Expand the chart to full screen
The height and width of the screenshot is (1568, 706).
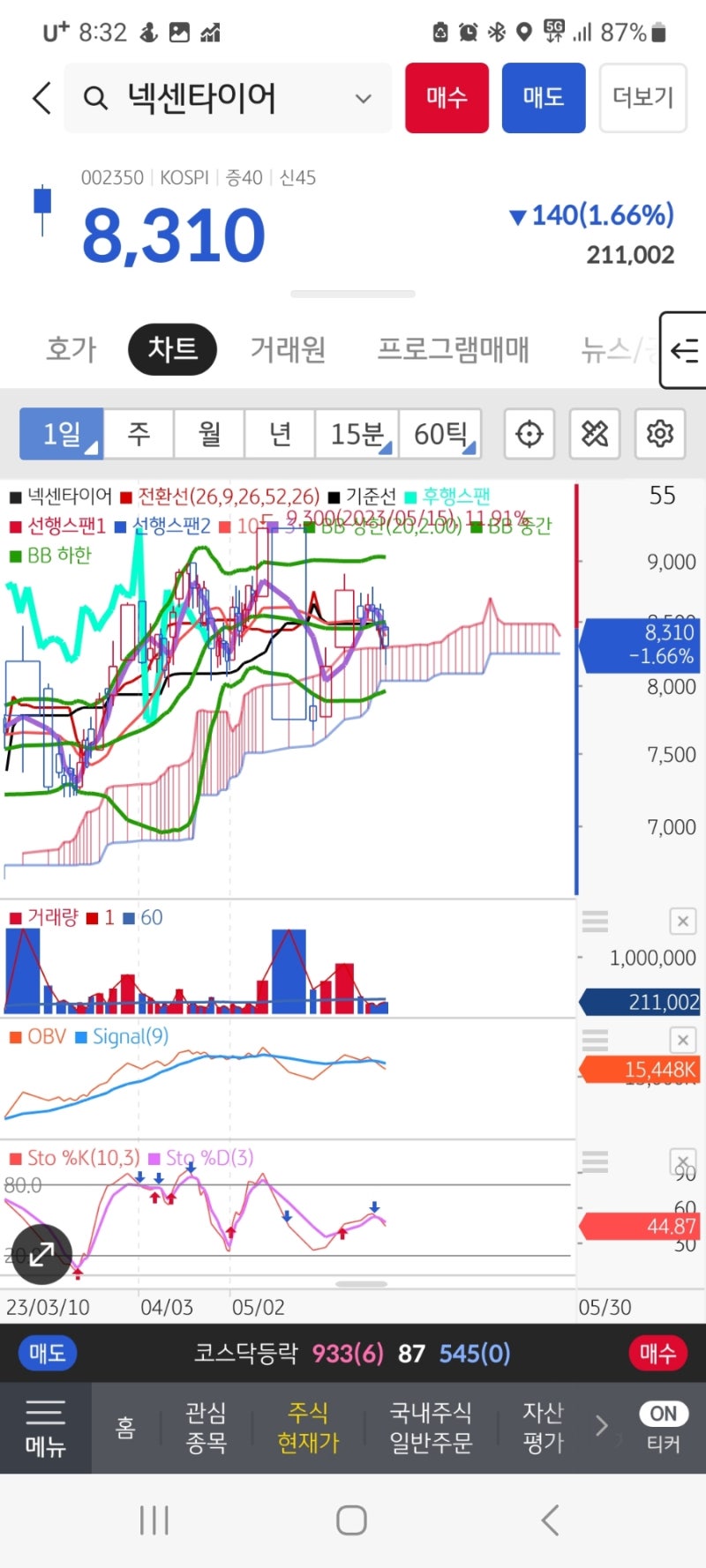pos(41,1252)
